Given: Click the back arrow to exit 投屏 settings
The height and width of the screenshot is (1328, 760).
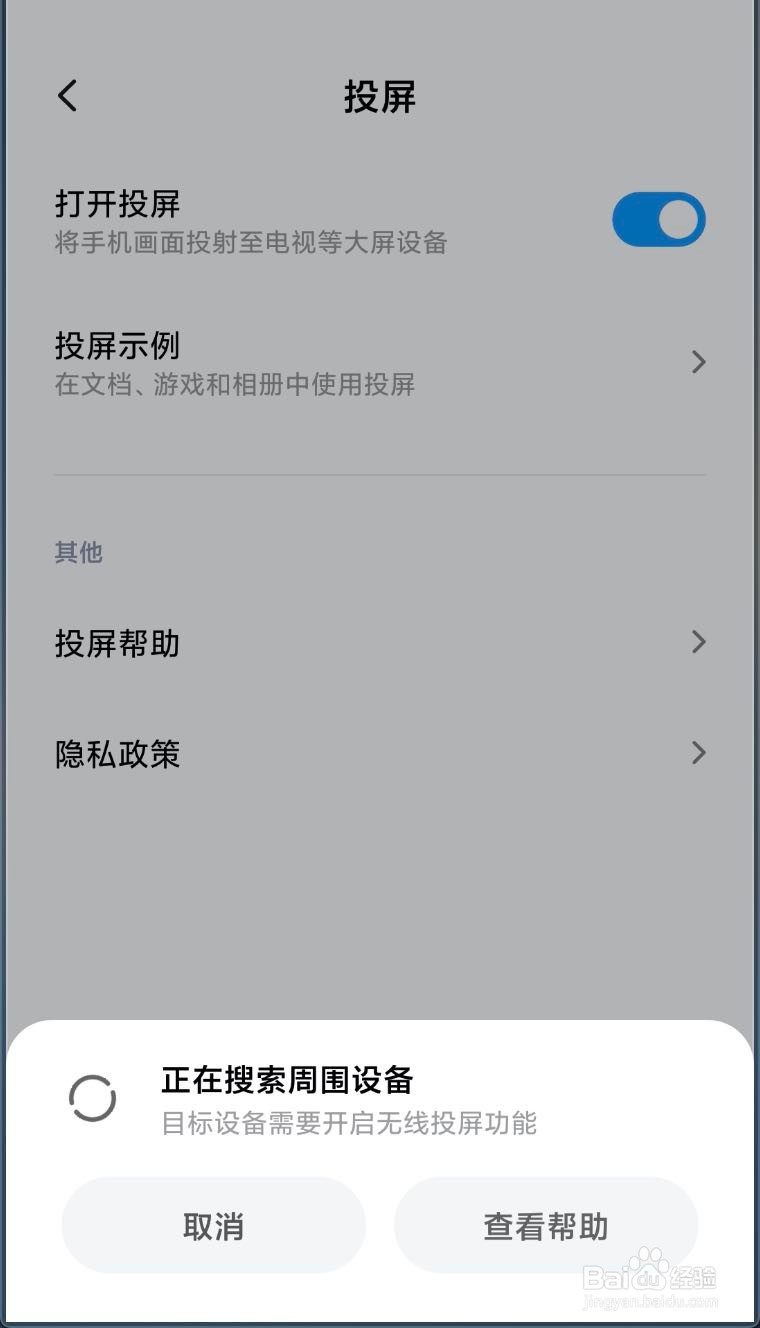Looking at the screenshot, I should click(67, 96).
